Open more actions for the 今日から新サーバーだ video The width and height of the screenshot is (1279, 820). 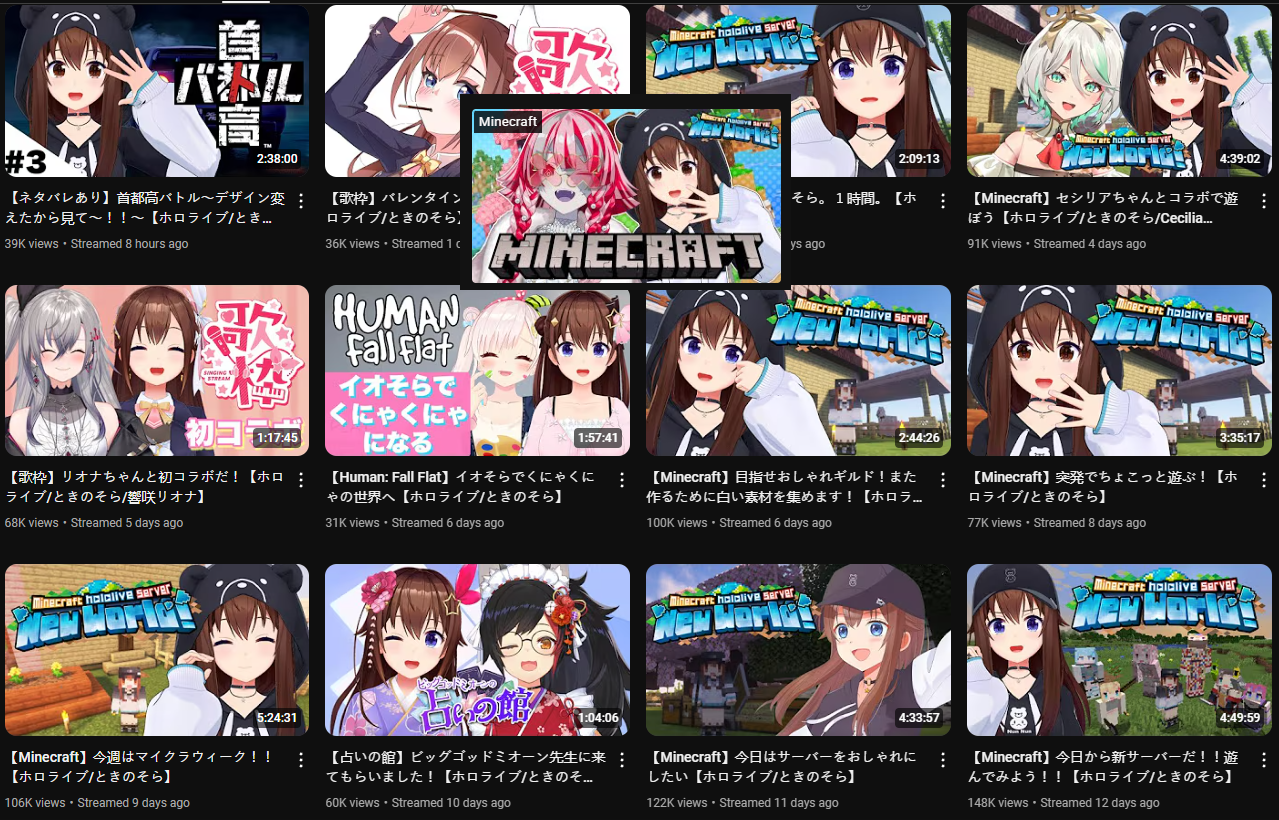click(x=1262, y=760)
